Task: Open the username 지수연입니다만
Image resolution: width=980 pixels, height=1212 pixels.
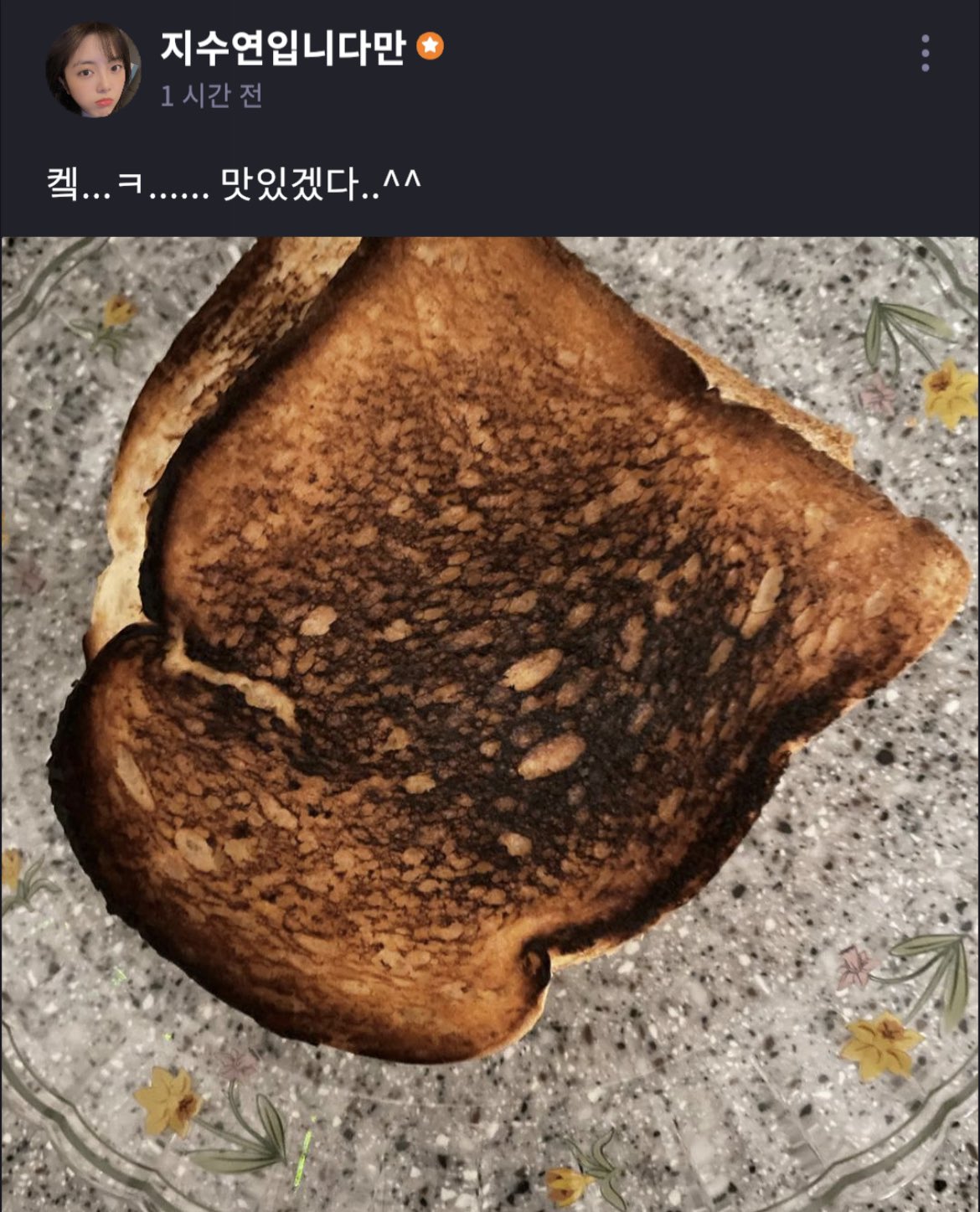Action: coord(282,49)
